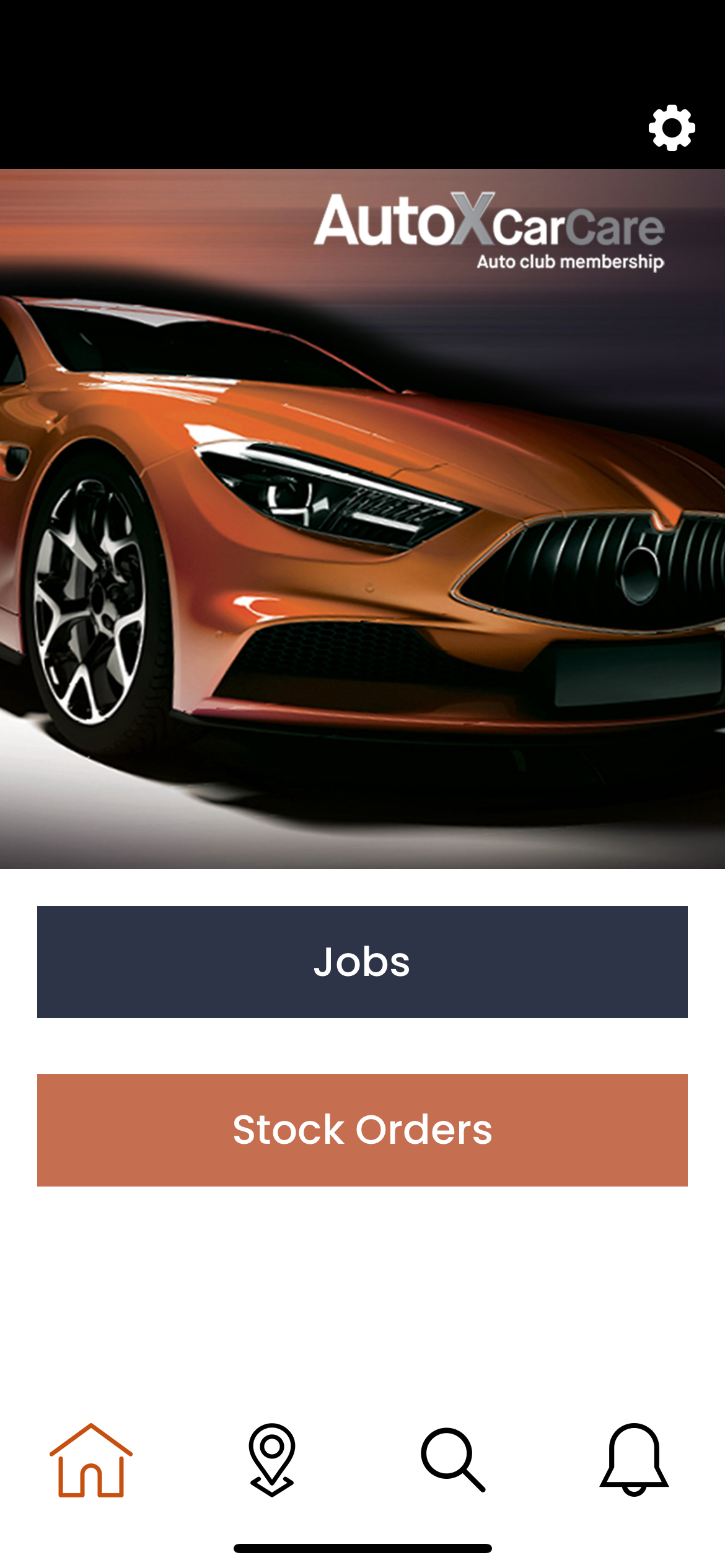Image resolution: width=725 pixels, height=1568 pixels.
Task: Go to Stock Orders
Action: 362,1130
